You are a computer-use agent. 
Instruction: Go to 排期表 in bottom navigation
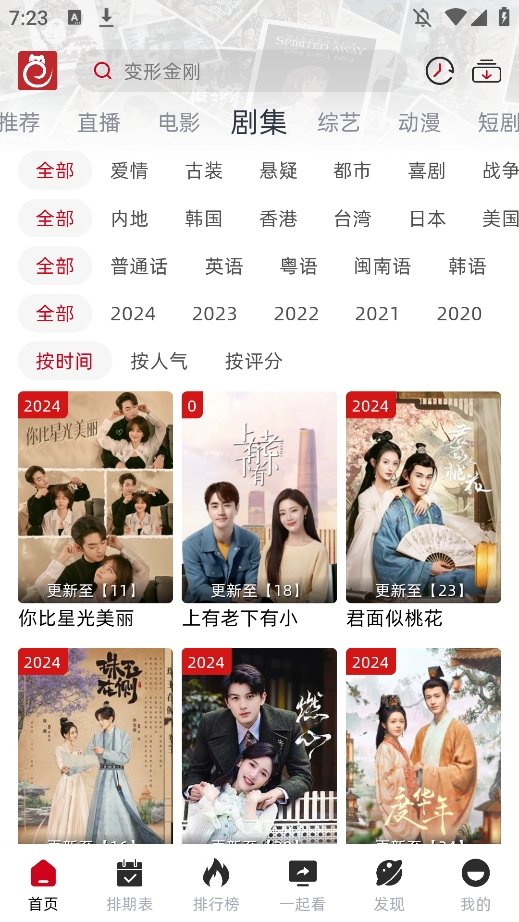(129, 885)
